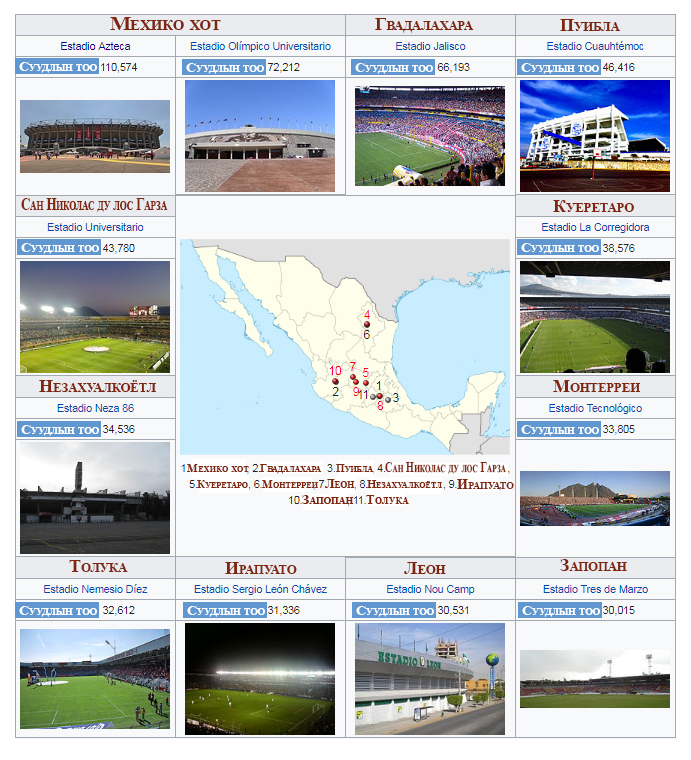Open the Estadio Nemesio Díez link
Image resolution: width=691 pixels, height=760 pixels.
point(95,589)
